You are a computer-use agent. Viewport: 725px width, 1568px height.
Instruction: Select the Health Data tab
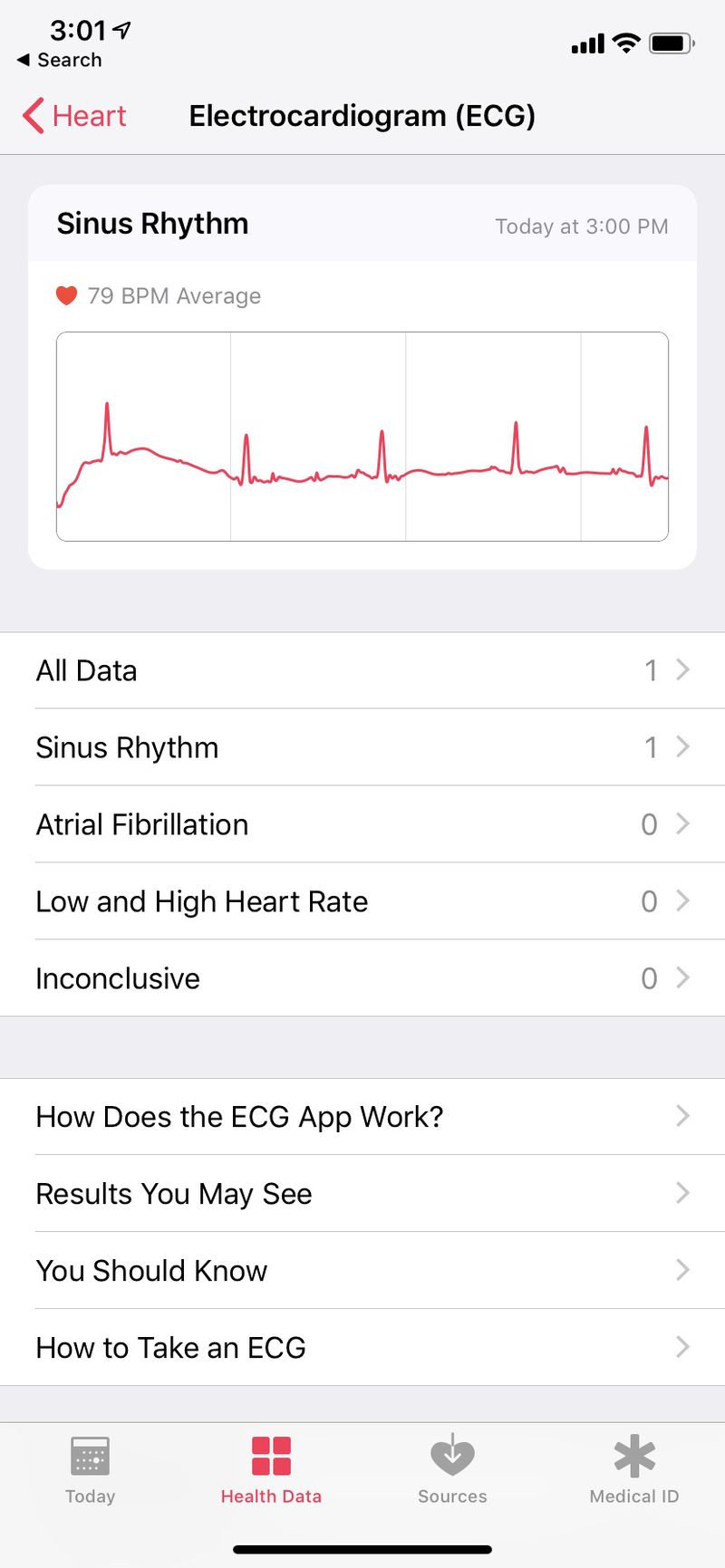tap(271, 1469)
